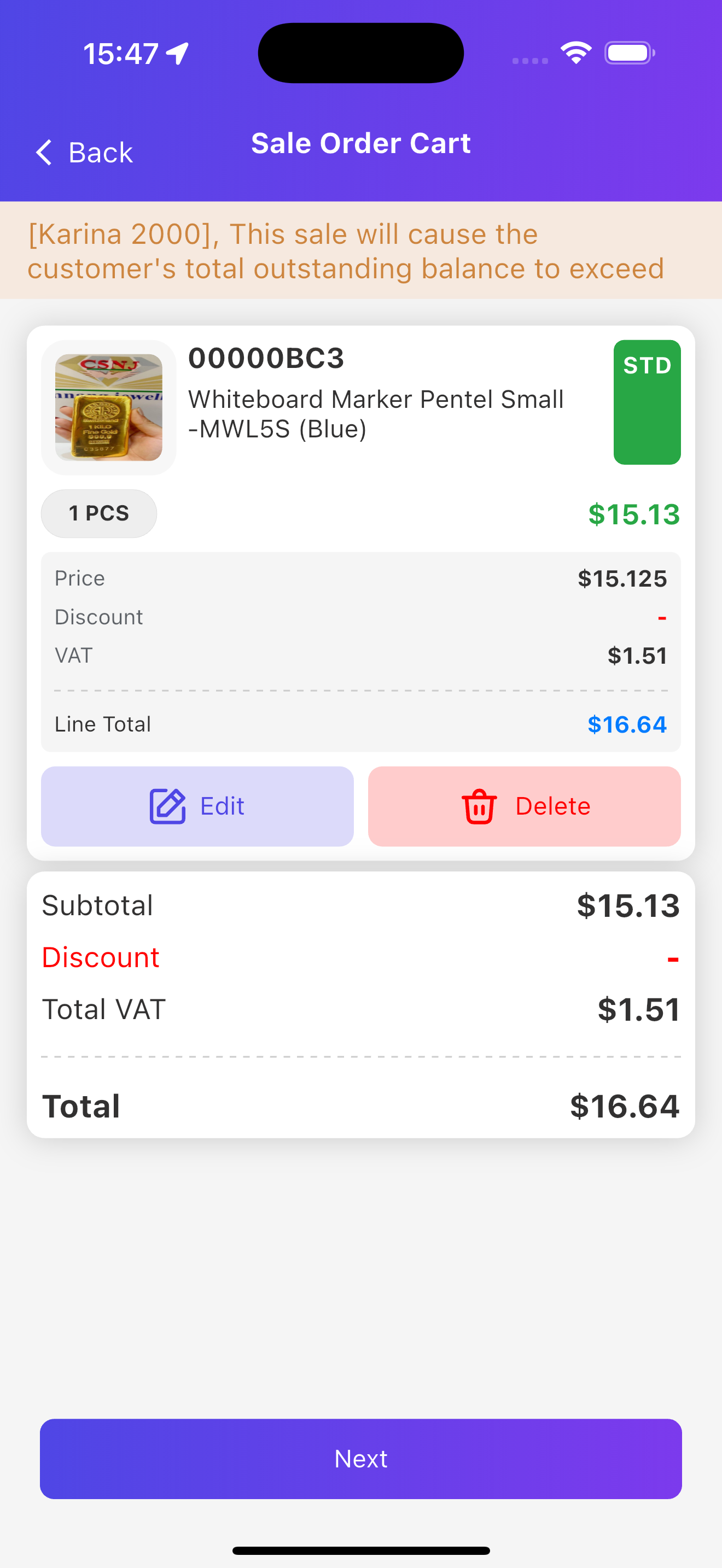This screenshot has width=722, height=1568.
Task: Open the 00000BC3 product image
Action: [x=109, y=407]
